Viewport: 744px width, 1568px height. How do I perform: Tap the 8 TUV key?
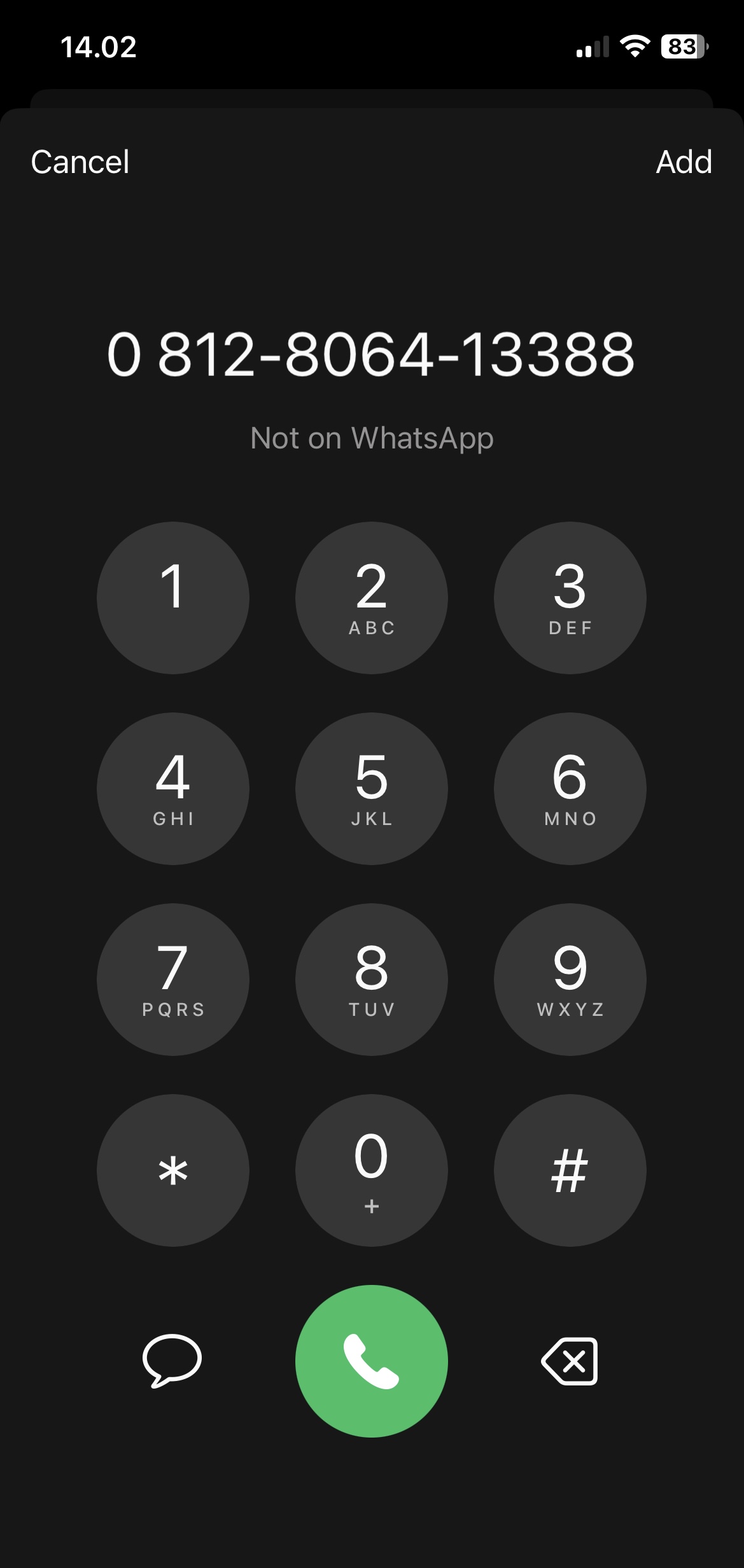click(372, 980)
